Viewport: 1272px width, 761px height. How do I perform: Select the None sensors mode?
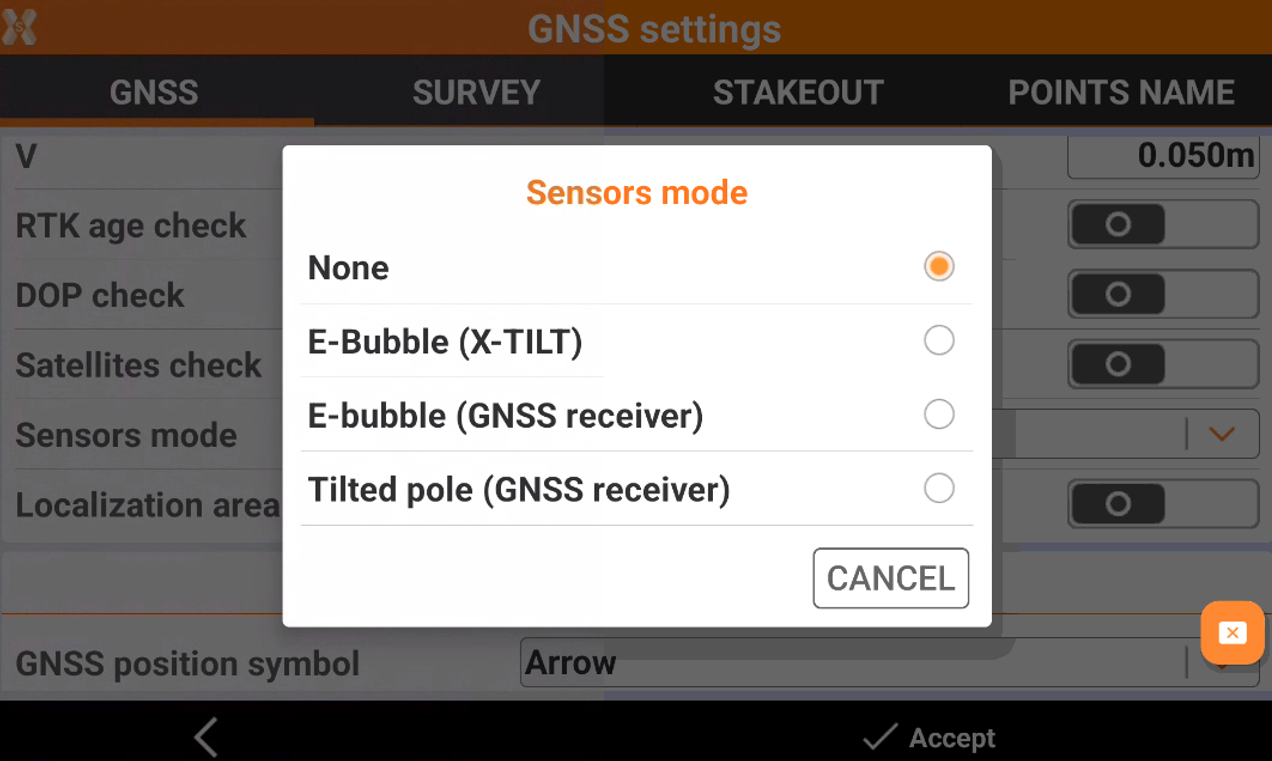tap(938, 266)
